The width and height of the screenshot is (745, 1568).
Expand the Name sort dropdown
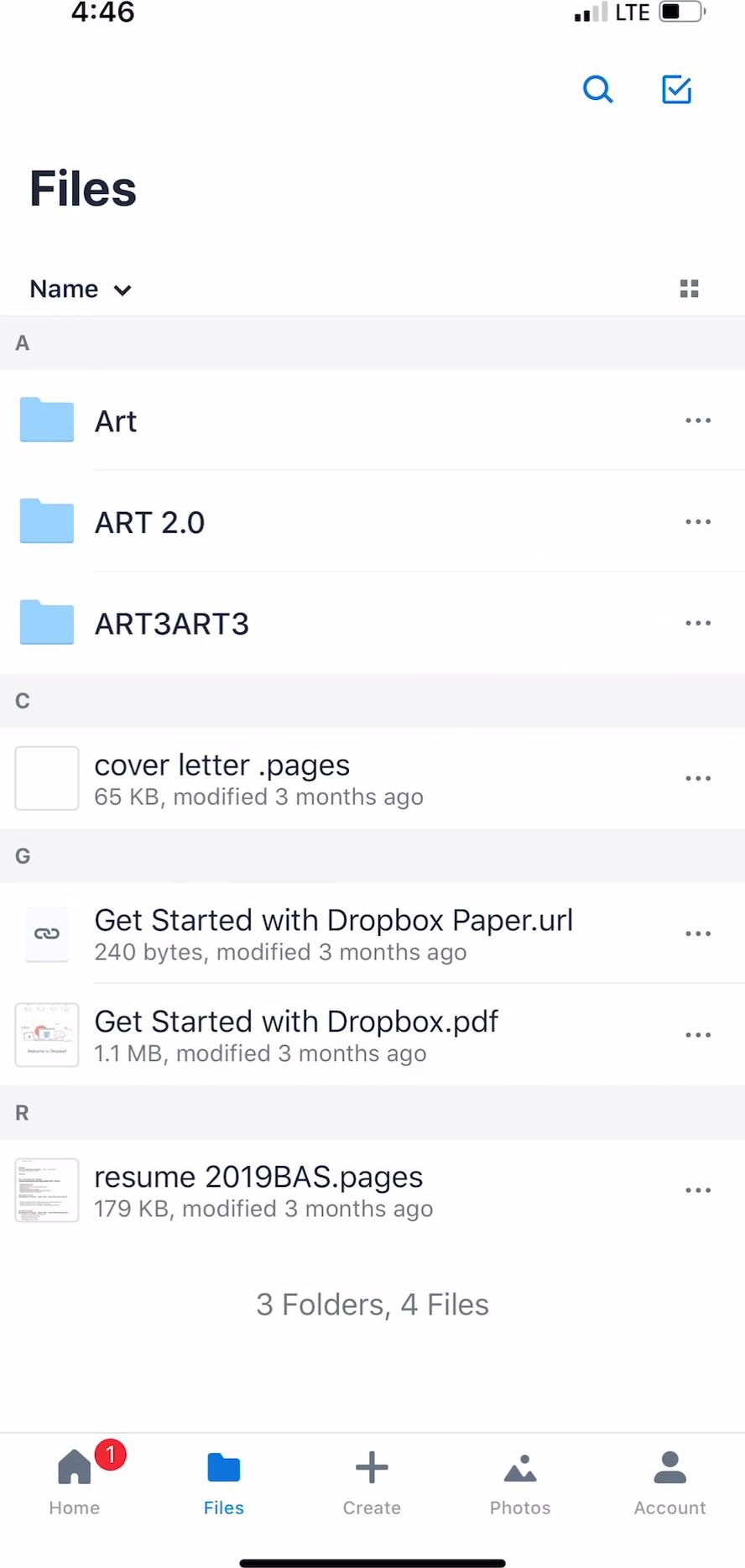click(81, 290)
